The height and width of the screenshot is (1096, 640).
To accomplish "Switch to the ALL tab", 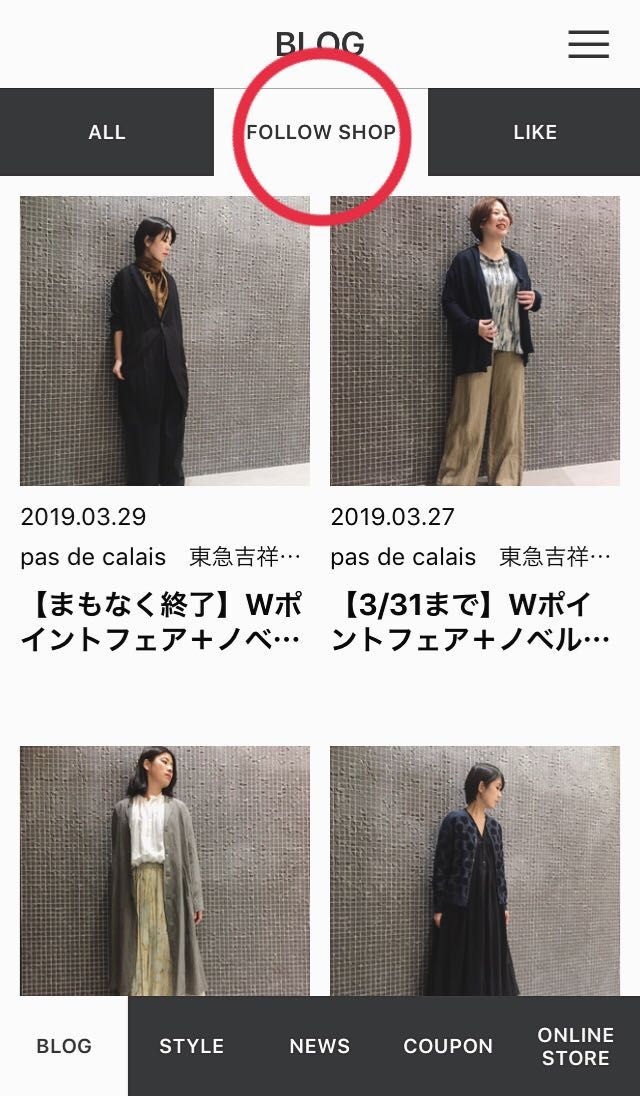I will tap(107, 132).
